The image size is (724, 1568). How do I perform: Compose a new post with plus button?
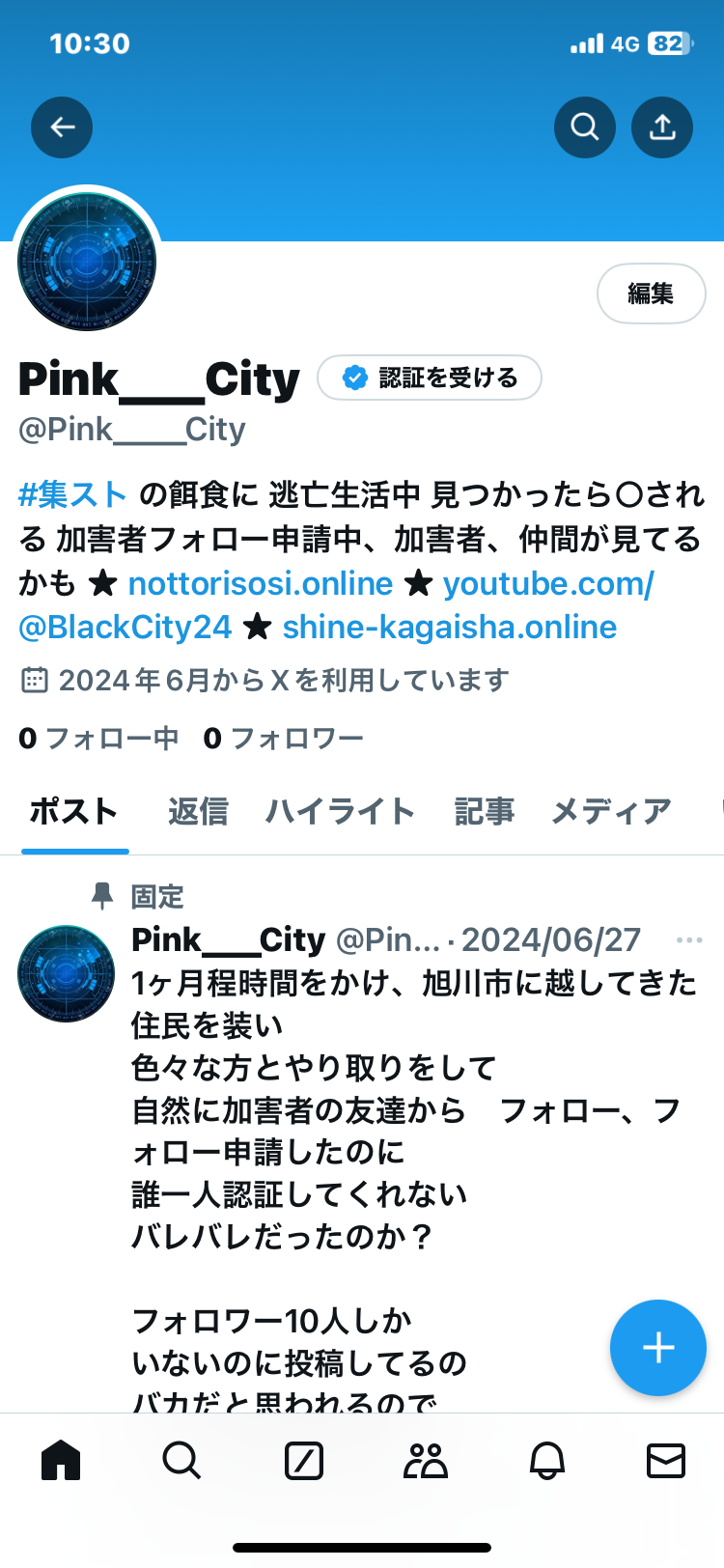658,1348
